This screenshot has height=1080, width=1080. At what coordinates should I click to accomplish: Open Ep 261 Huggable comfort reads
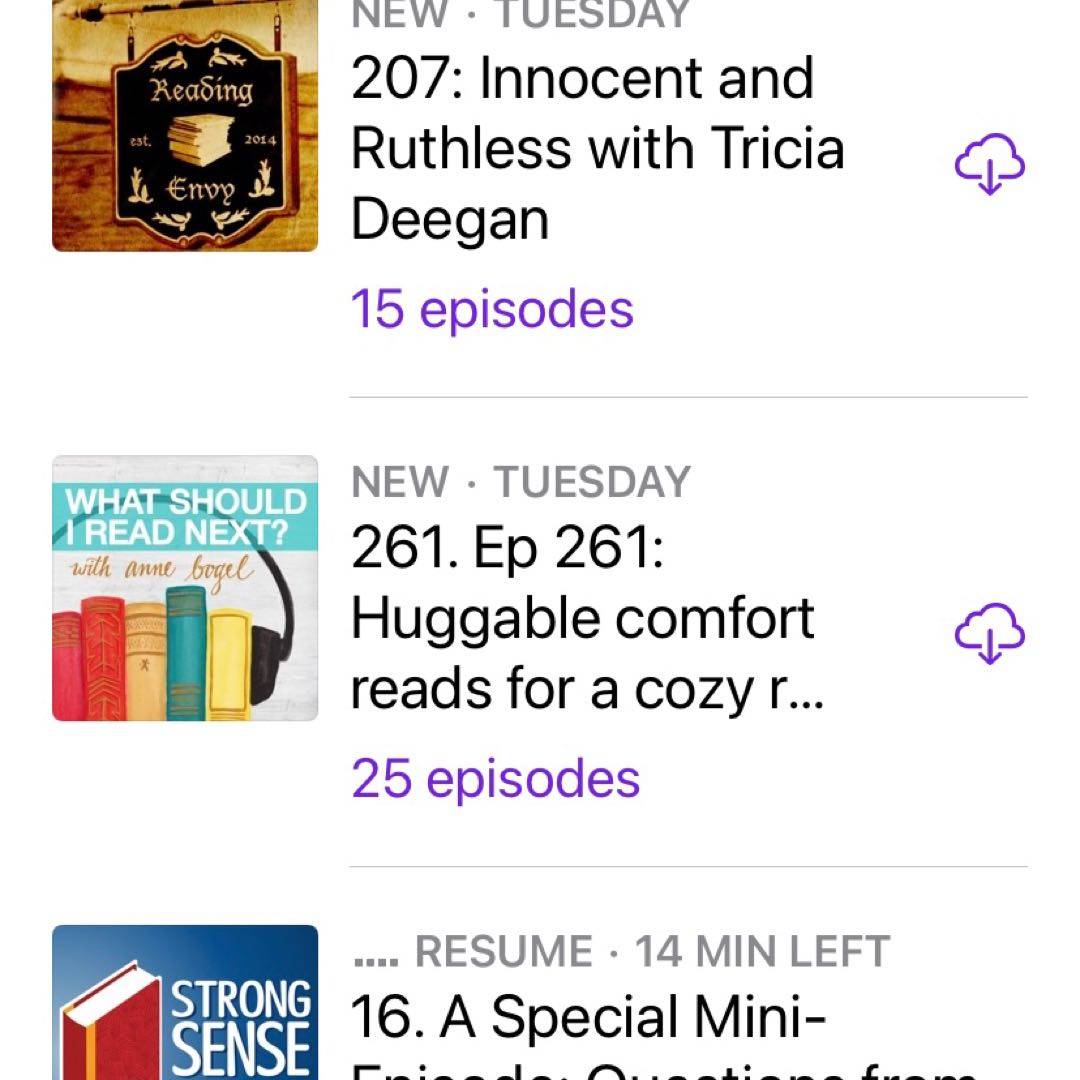(585, 619)
